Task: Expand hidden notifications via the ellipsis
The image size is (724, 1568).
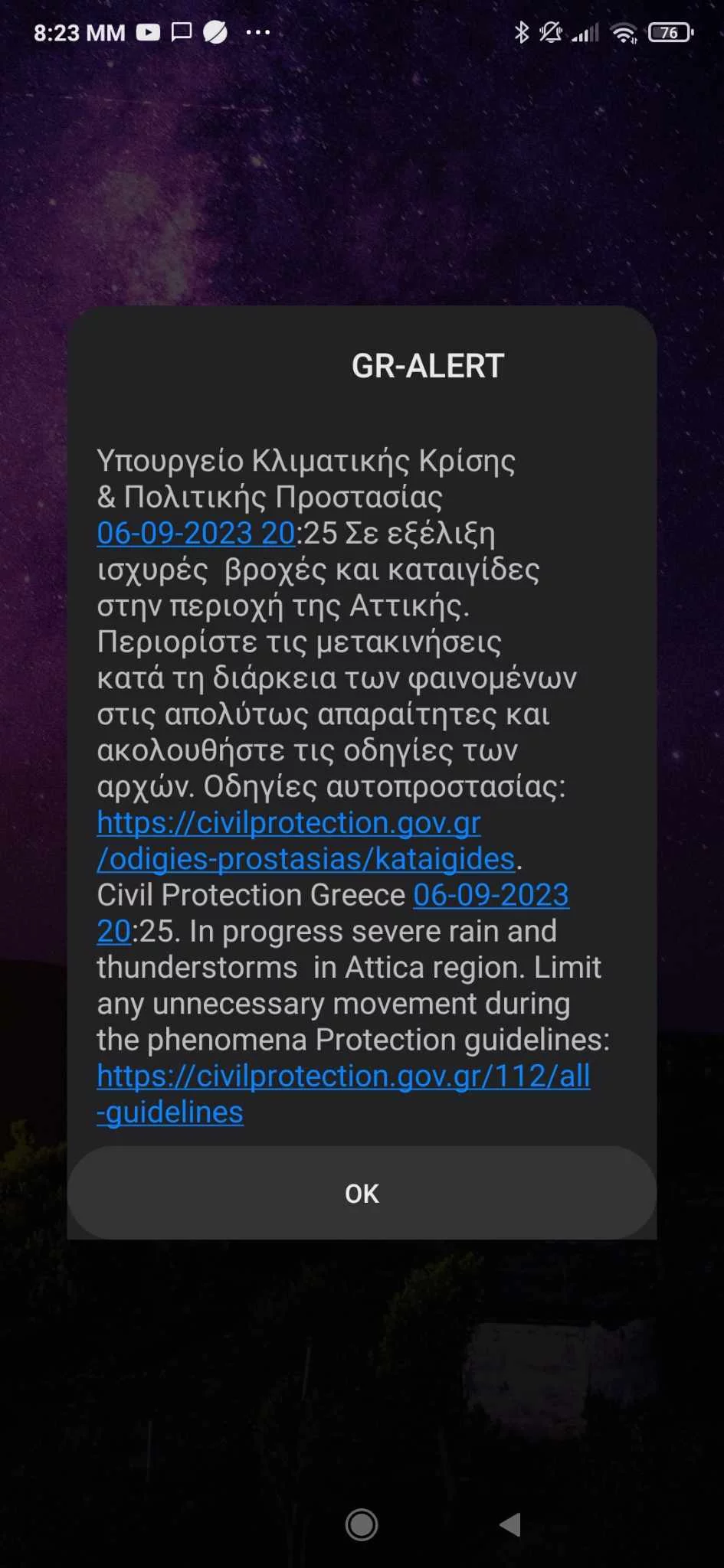Action: tap(258, 31)
